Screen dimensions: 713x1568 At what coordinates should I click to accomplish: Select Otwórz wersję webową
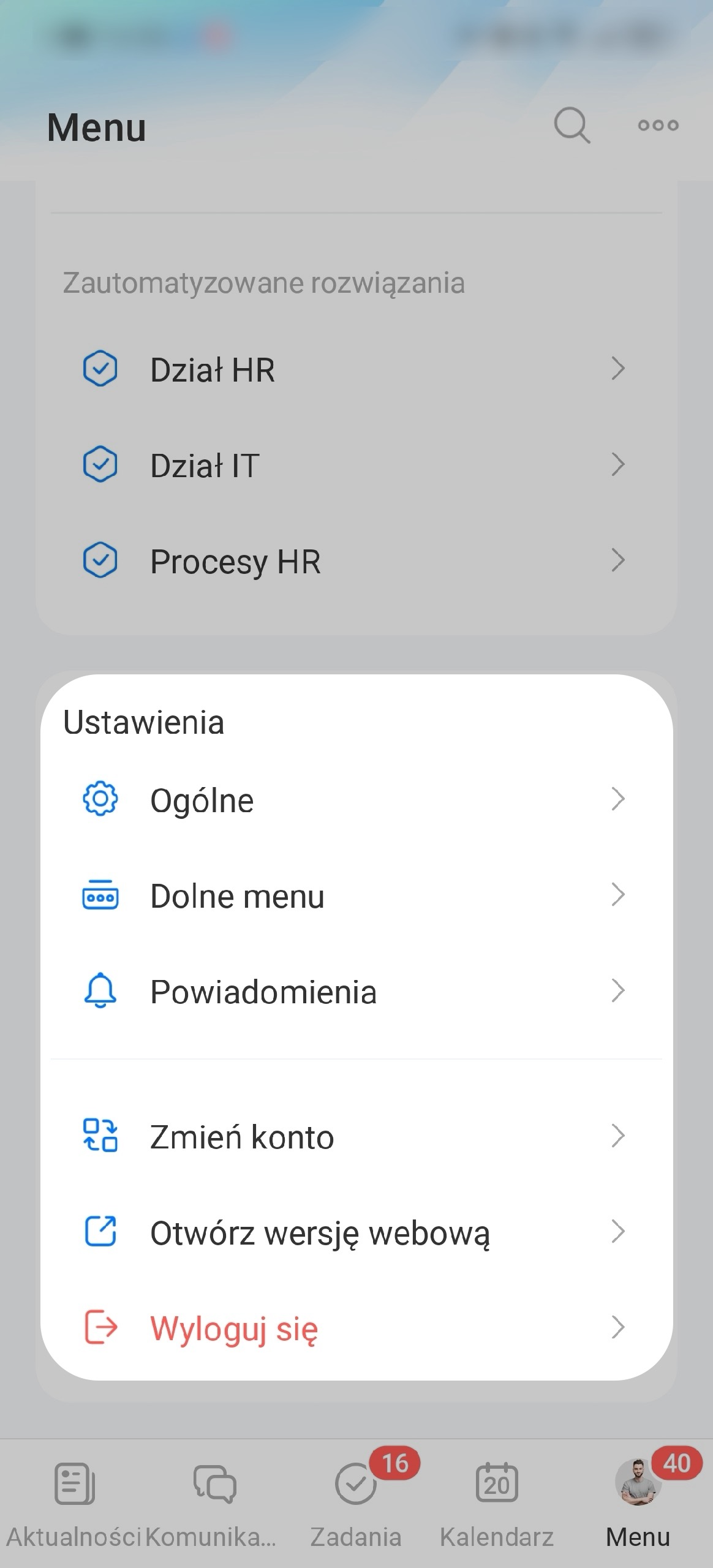click(x=355, y=1232)
